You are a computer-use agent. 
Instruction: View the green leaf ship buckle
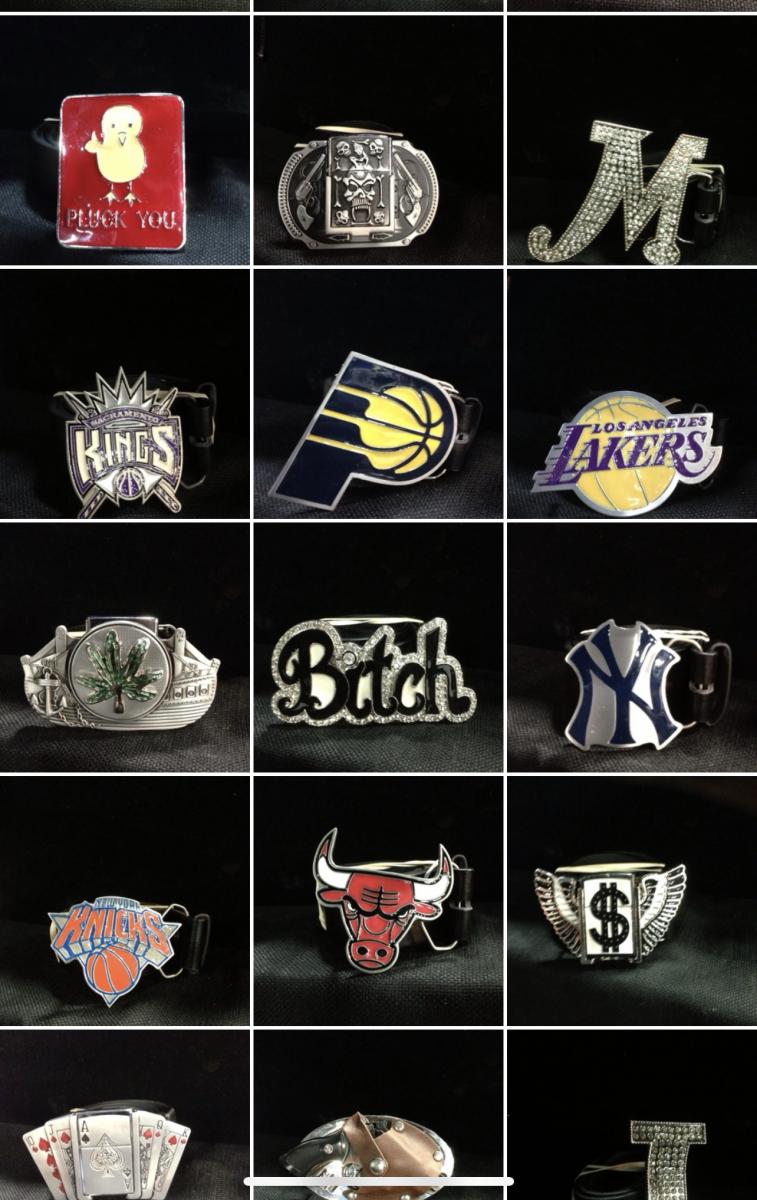(124, 647)
